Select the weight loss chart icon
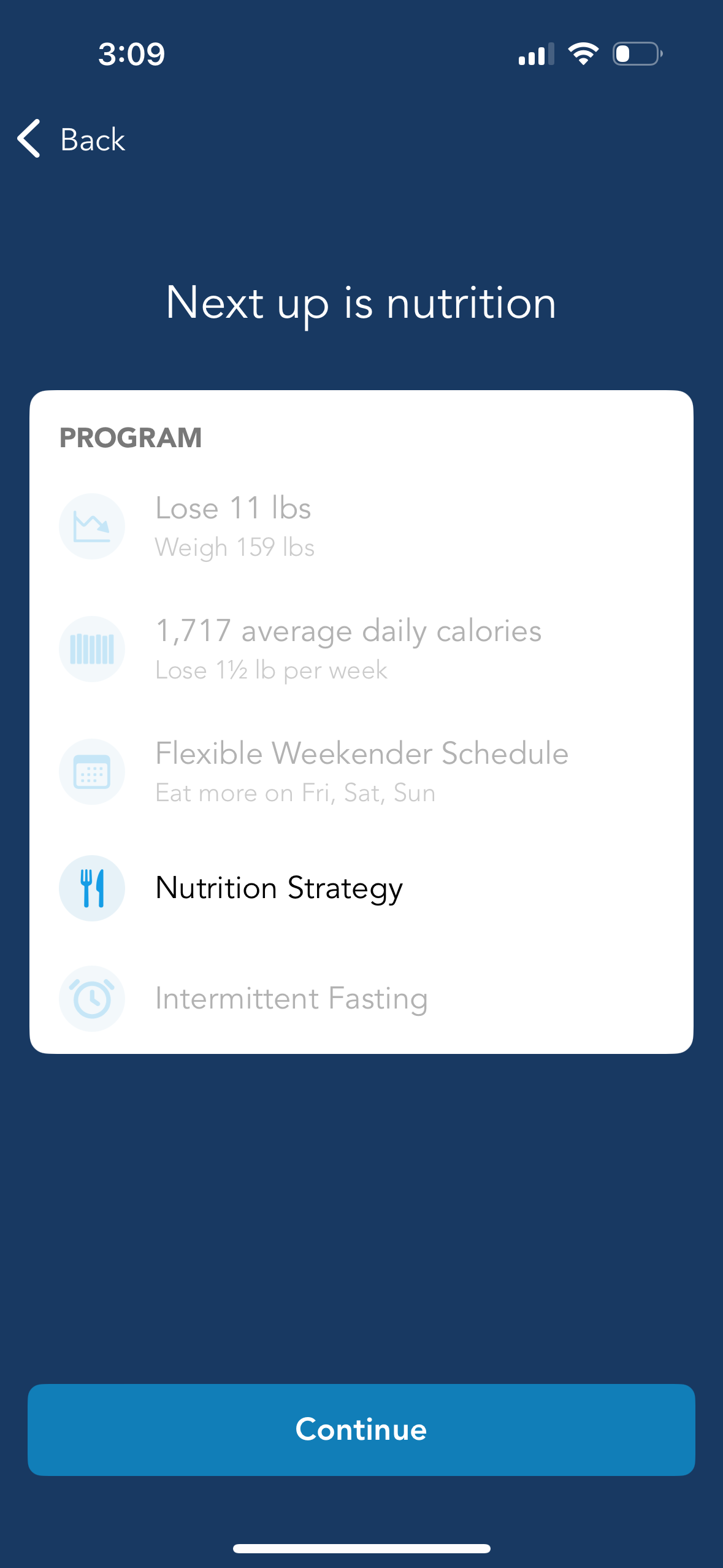This screenshot has width=723, height=1568. click(x=92, y=526)
